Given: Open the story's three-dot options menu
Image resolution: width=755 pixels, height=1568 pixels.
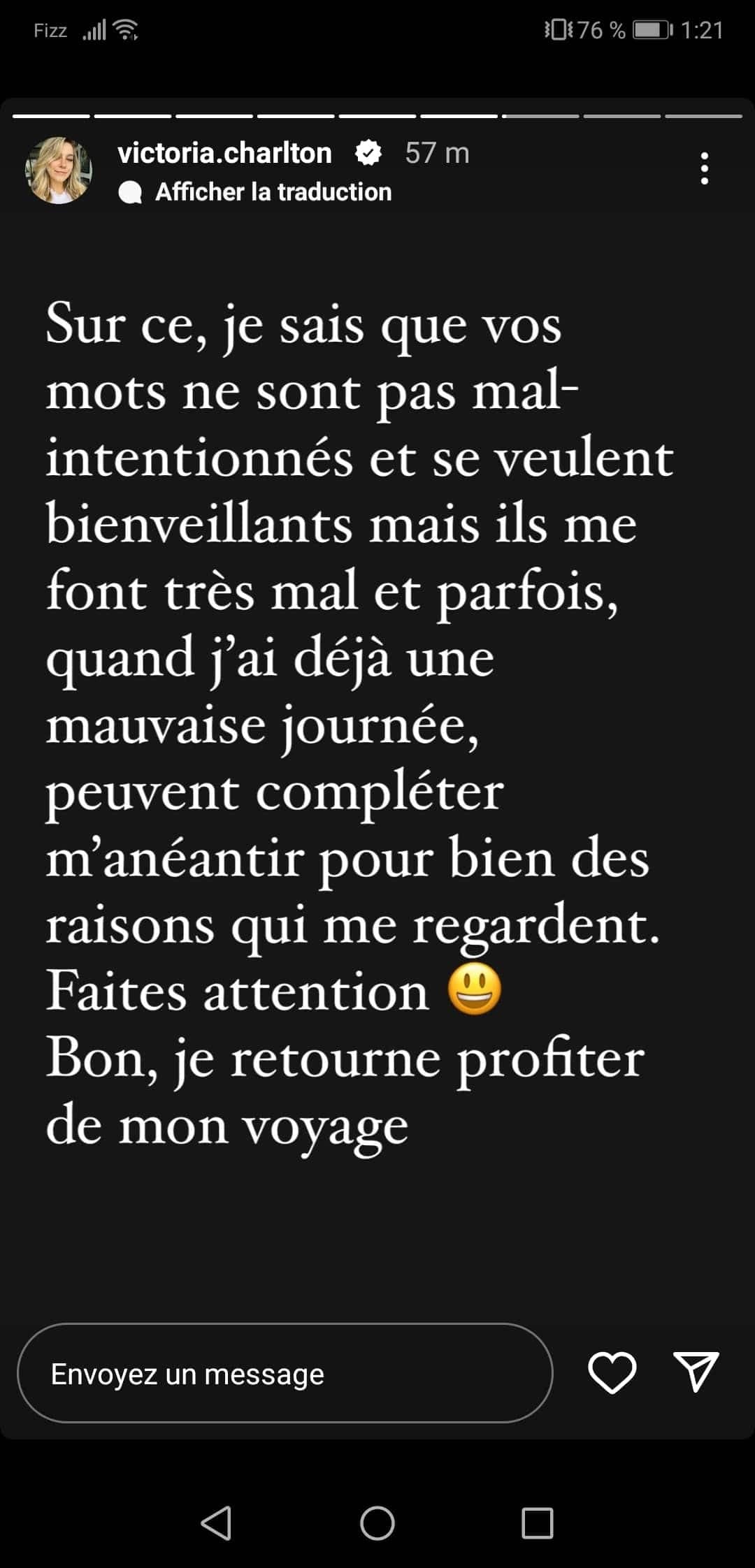Looking at the screenshot, I should [x=704, y=168].
